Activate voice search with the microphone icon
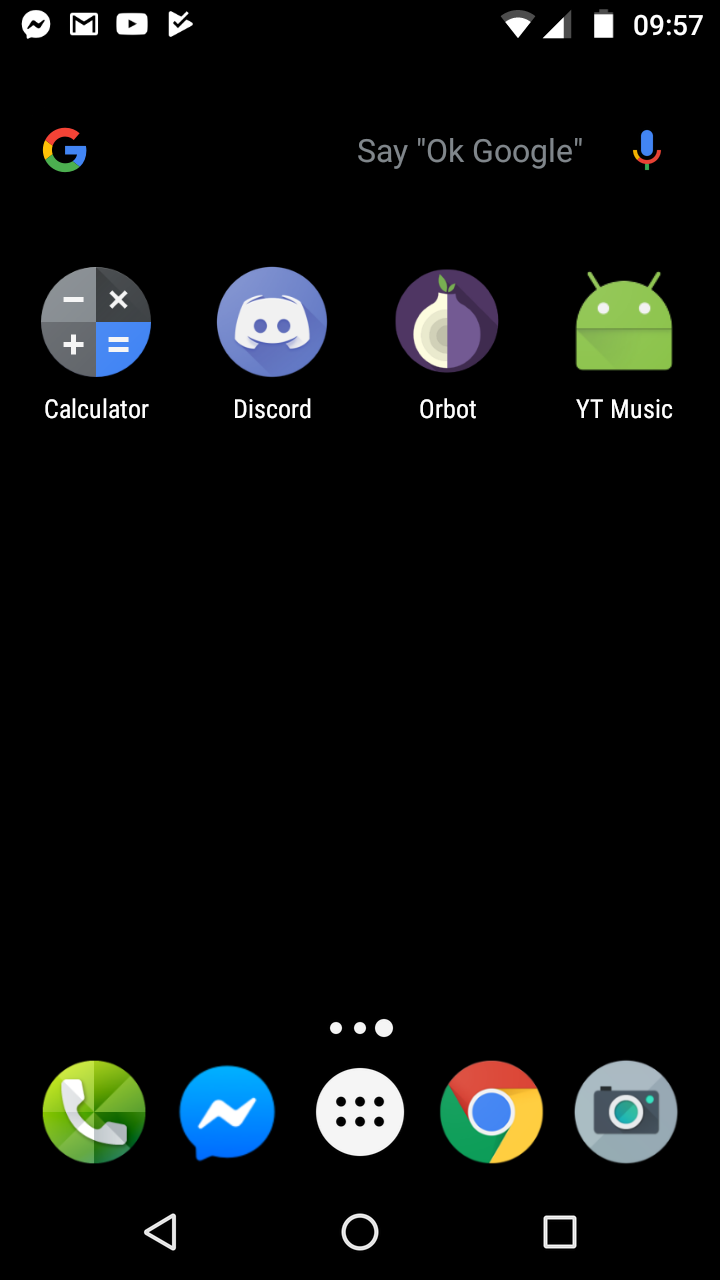Viewport: 720px width, 1280px height. pyautogui.click(x=646, y=150)
